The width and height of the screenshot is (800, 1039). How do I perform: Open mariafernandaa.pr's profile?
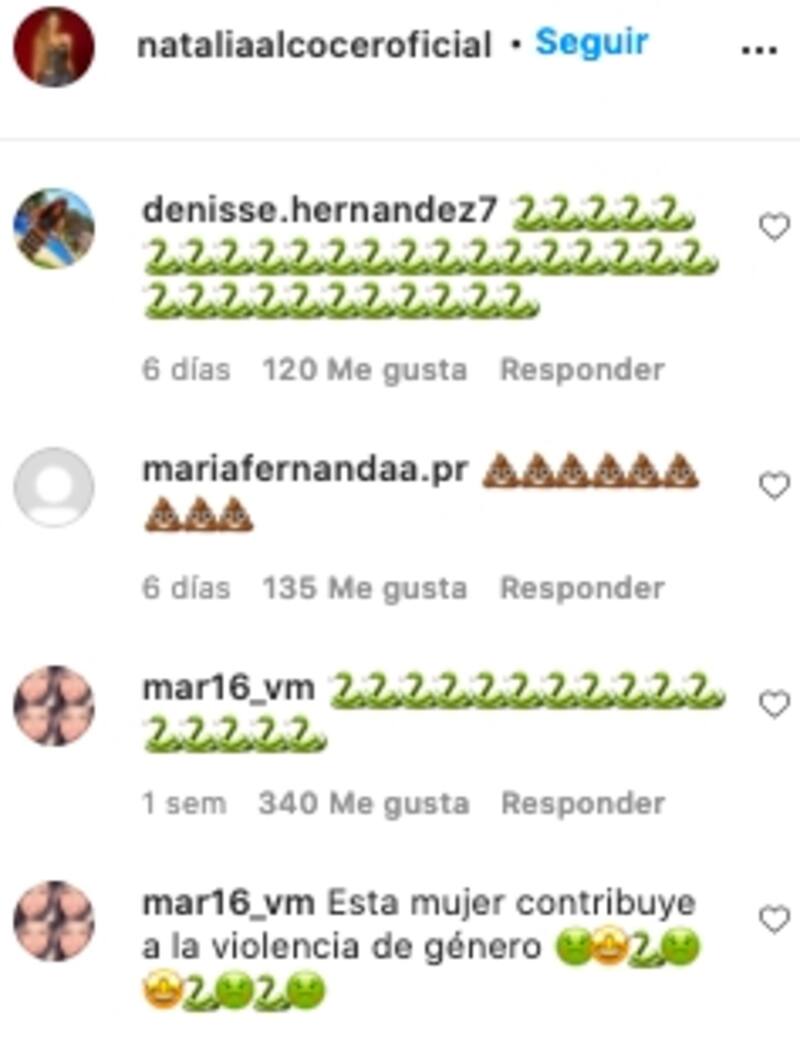[305, 470]
